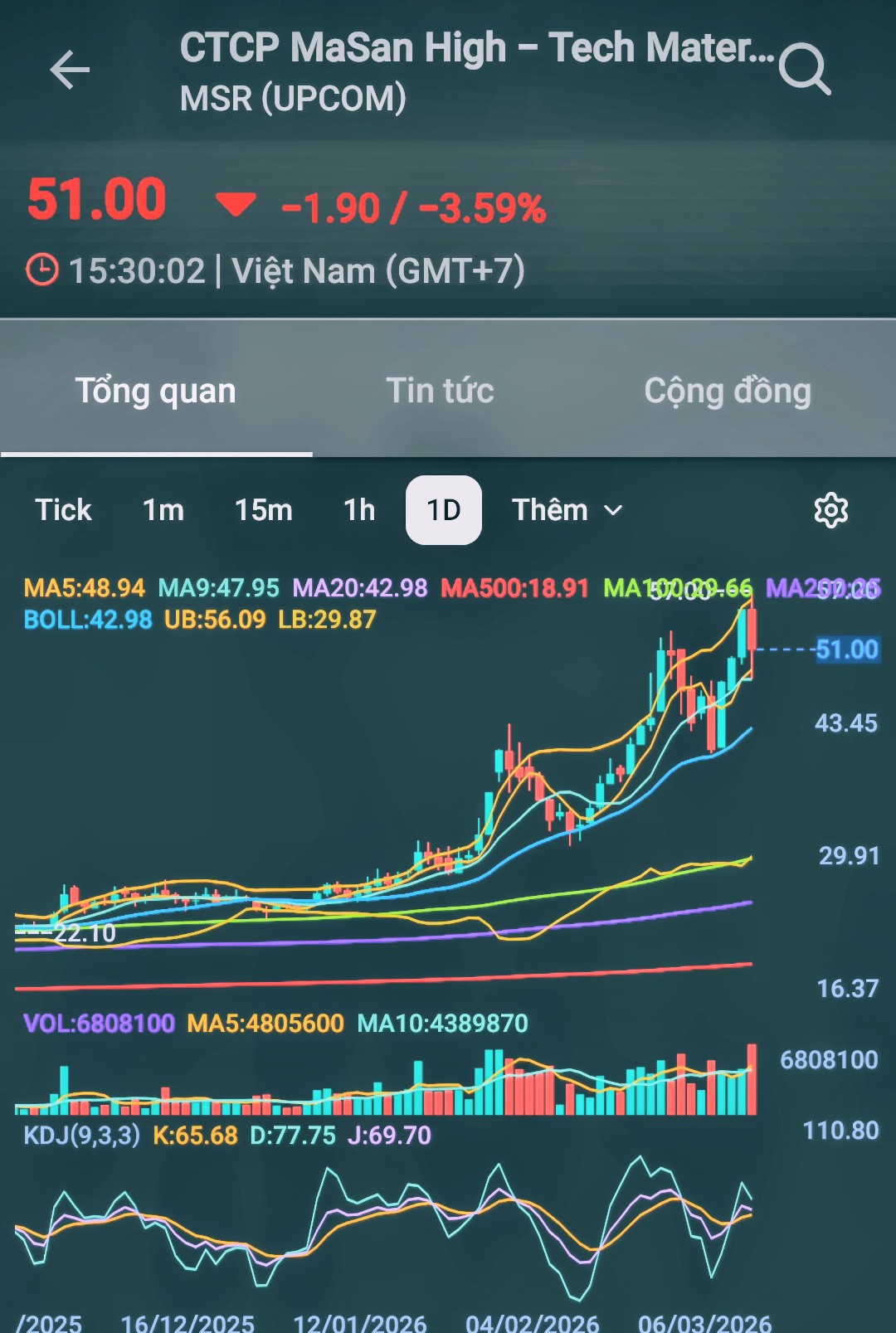
Task: Select the 1D daily timeframe
Action: coord(444,510)
